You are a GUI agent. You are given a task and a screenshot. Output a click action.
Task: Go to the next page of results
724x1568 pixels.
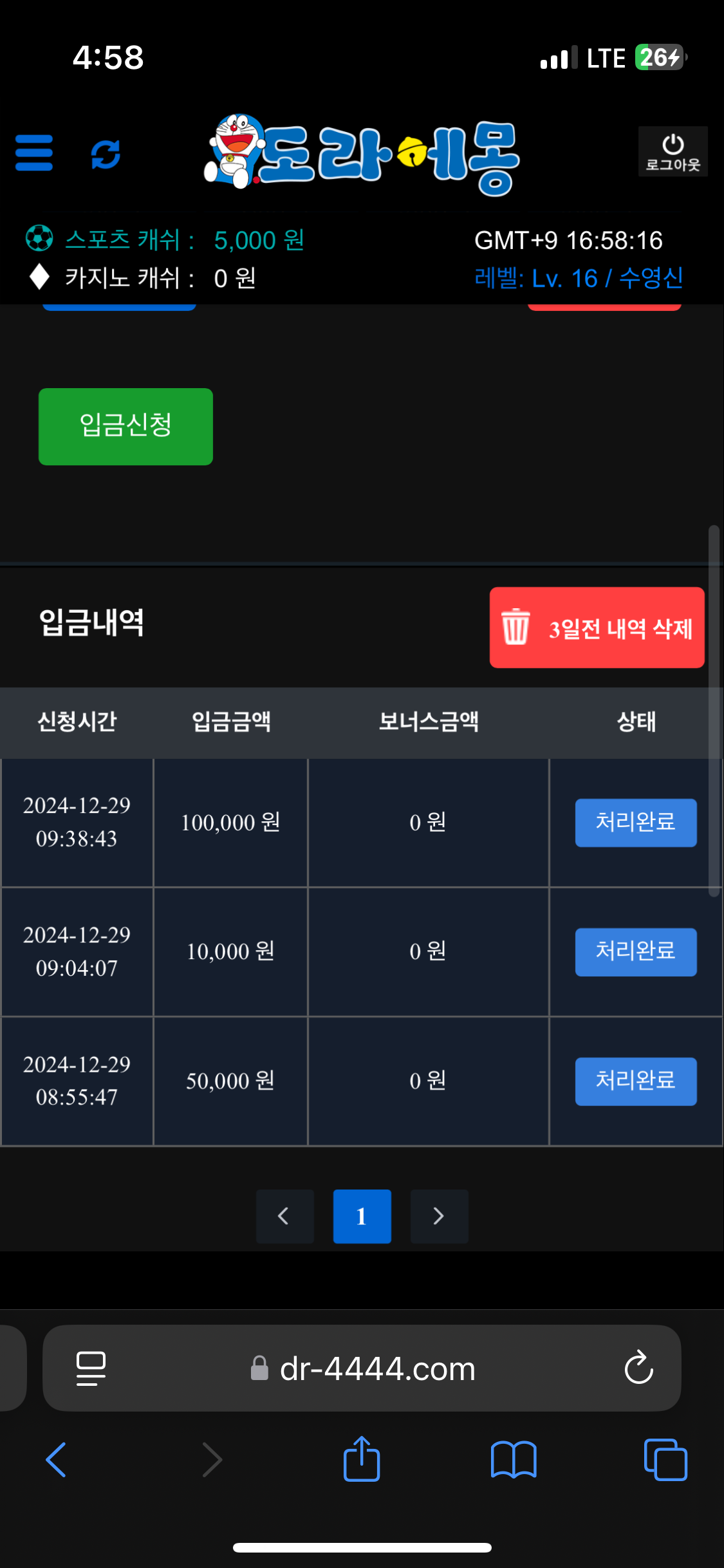pyautogui.click(x=439, y=1216)
